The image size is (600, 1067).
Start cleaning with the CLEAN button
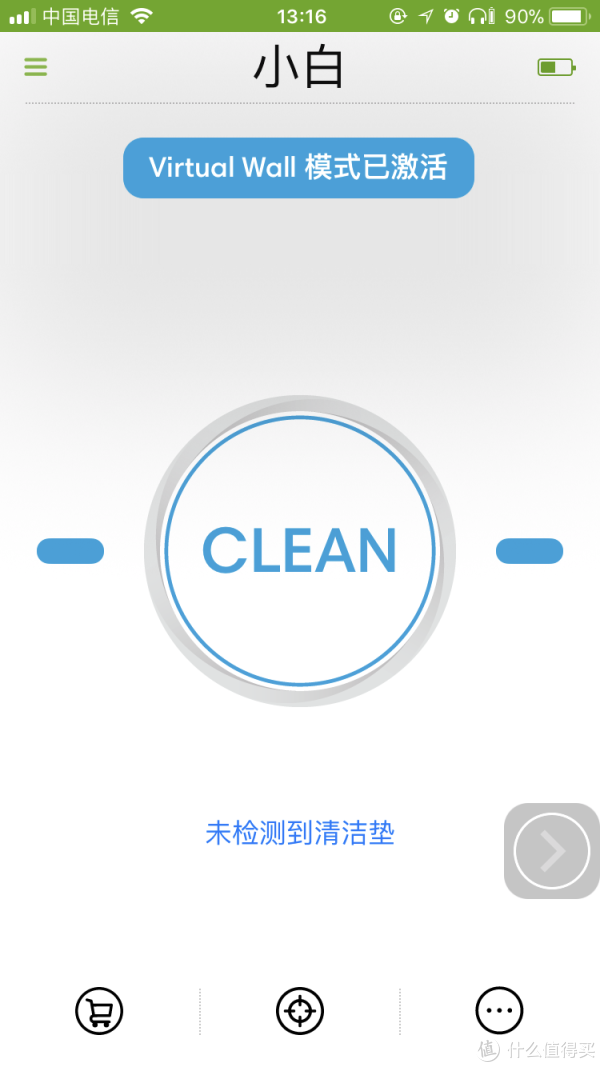300,551
